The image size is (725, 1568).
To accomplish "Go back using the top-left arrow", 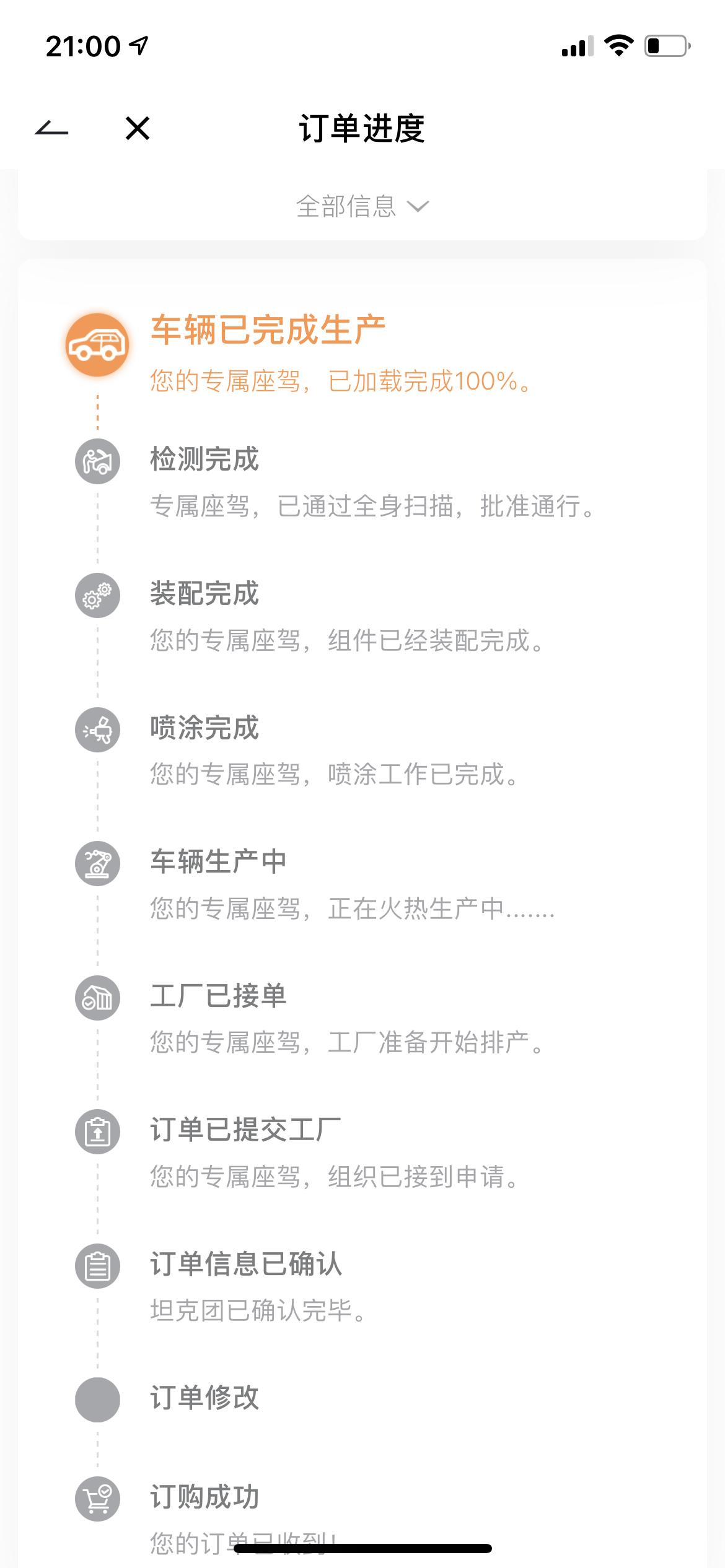I will point(51,129).
